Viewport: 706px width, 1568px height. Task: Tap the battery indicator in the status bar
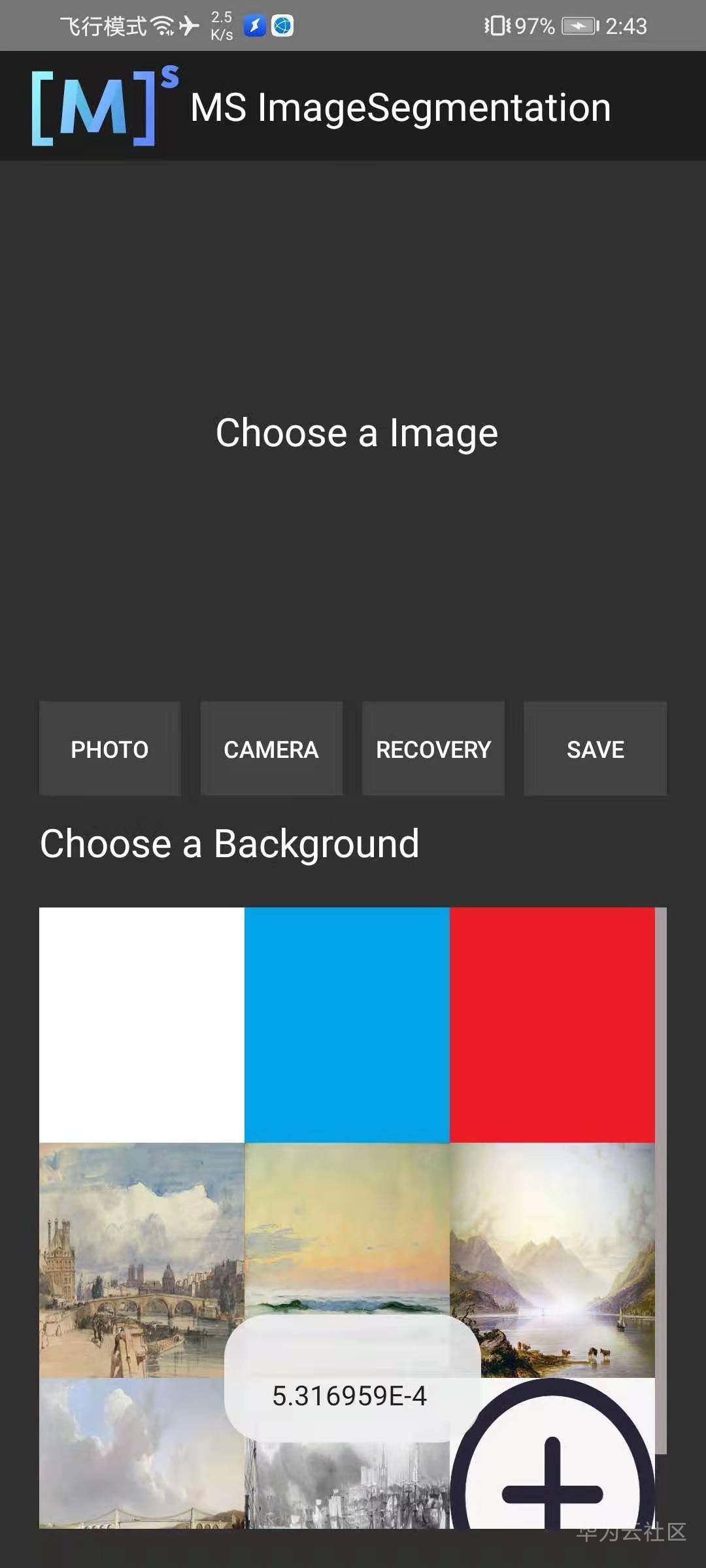pos(578,26)
